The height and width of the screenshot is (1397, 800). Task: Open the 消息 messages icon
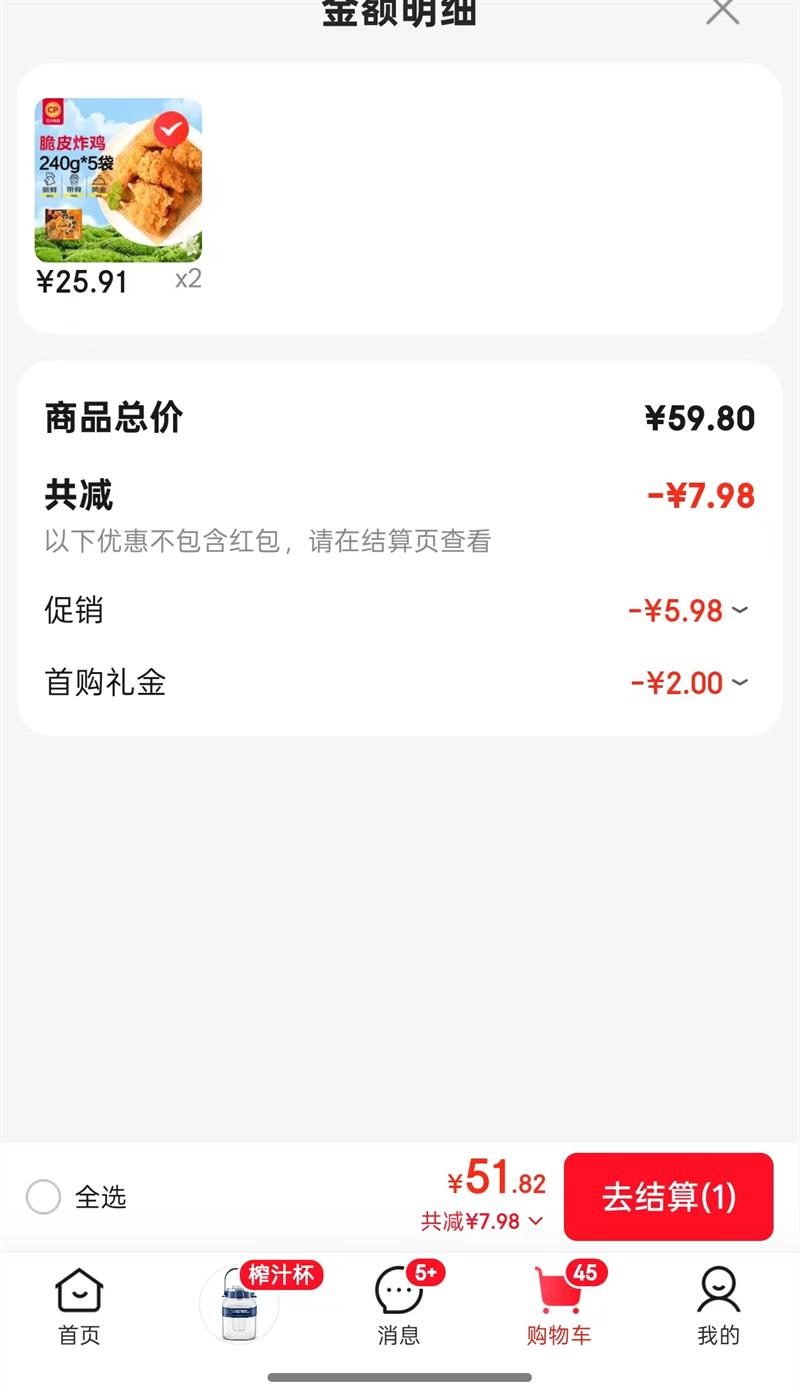(399, 1295)
